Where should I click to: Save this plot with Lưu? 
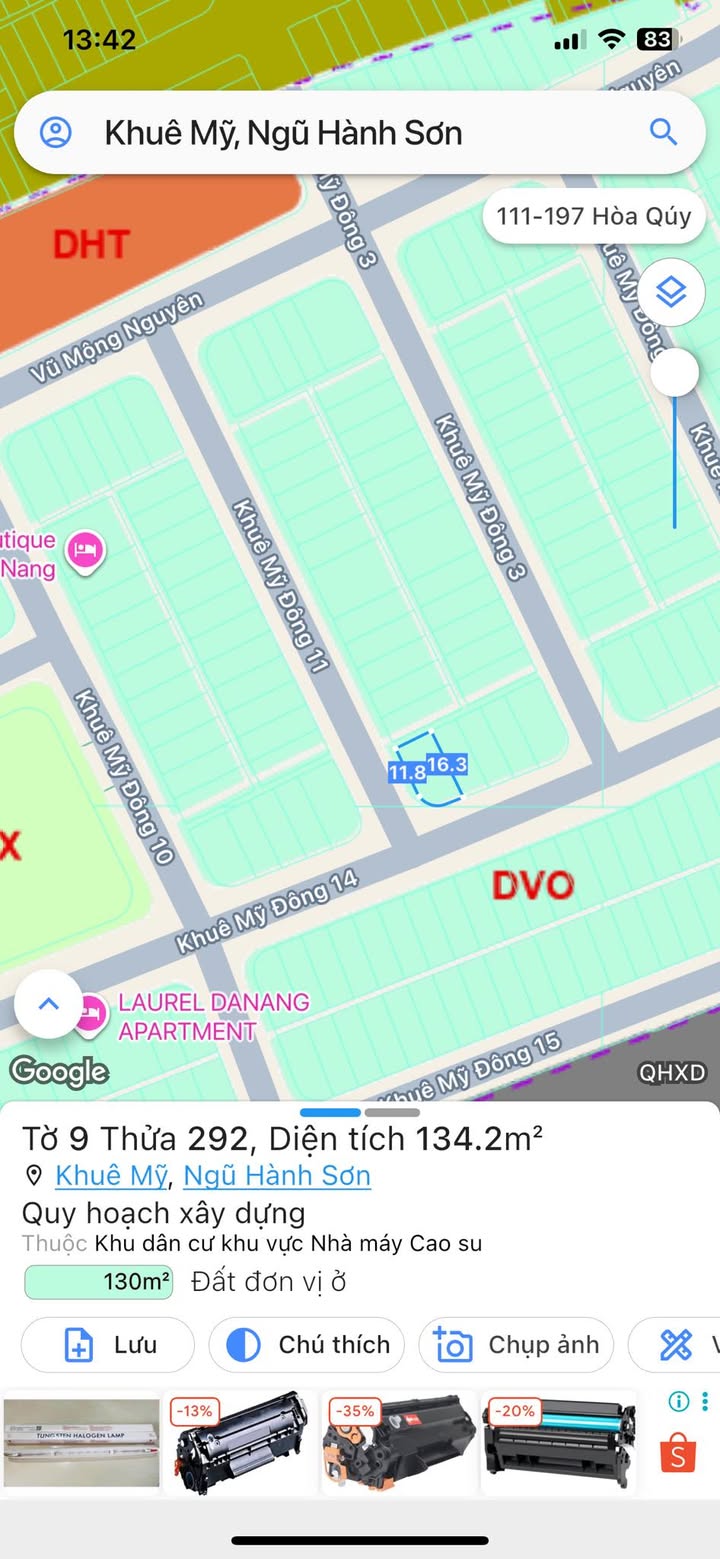[x=108, y=1345]
